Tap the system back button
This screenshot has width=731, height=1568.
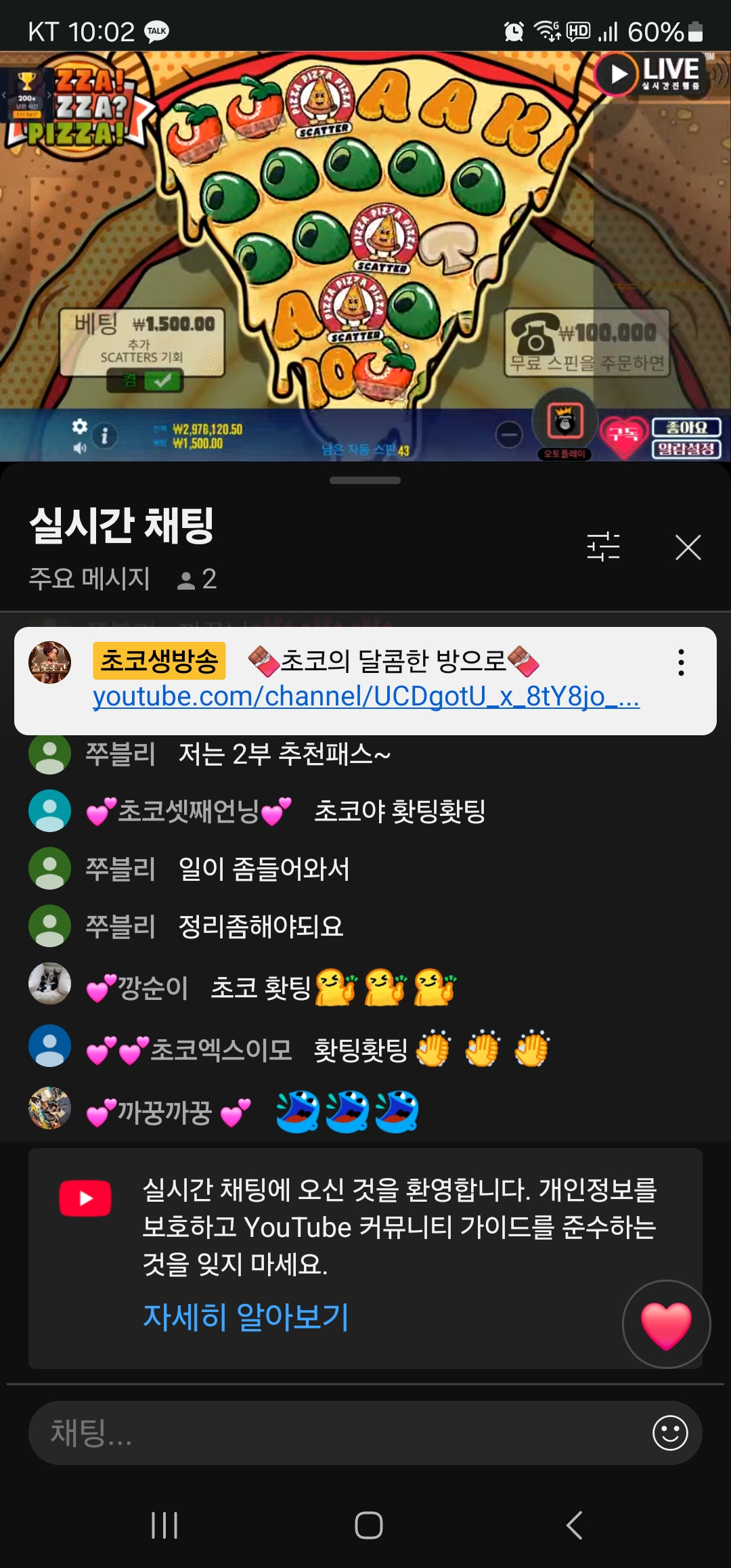(x=574, y=1525)
